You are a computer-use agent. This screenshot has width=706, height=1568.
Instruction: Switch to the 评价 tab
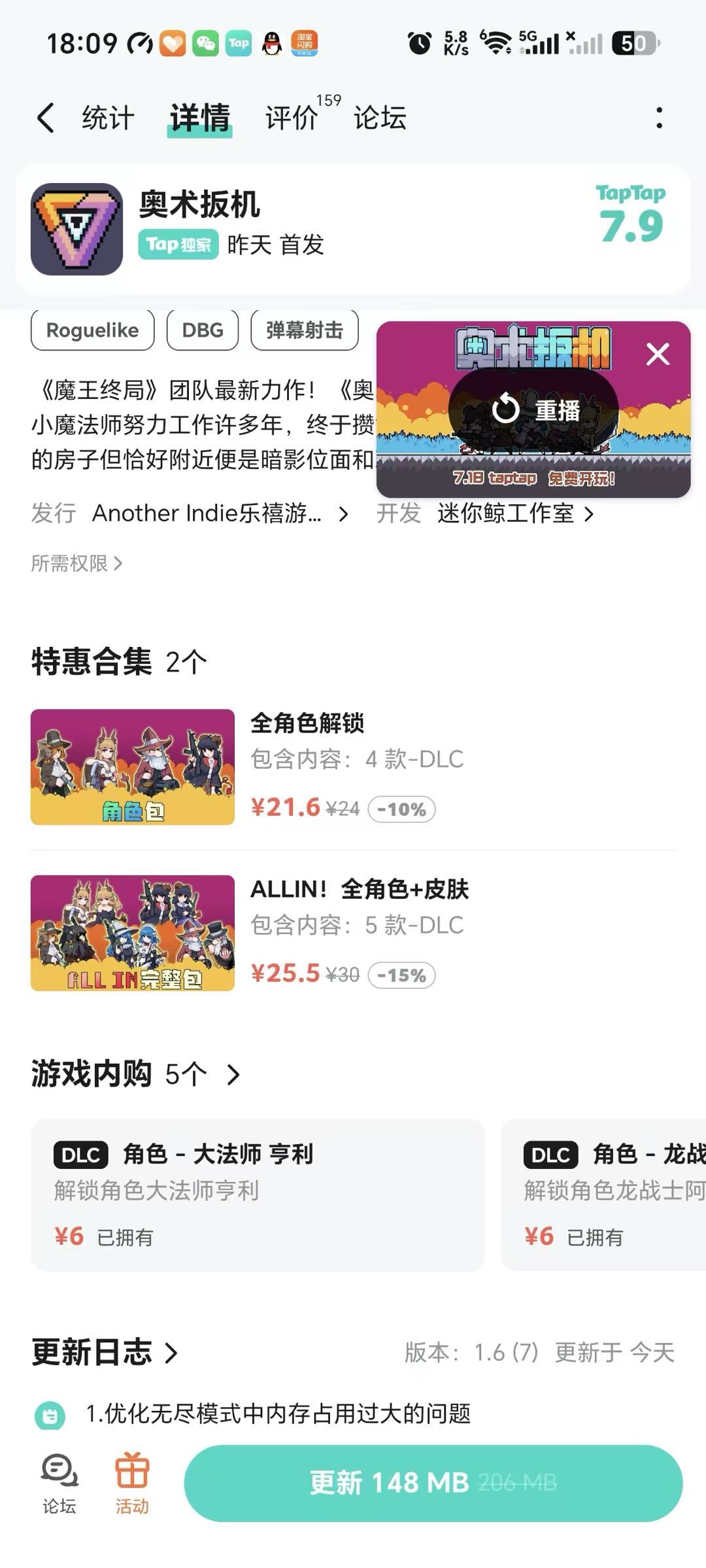pyautogui.click(x=292, y=118)
